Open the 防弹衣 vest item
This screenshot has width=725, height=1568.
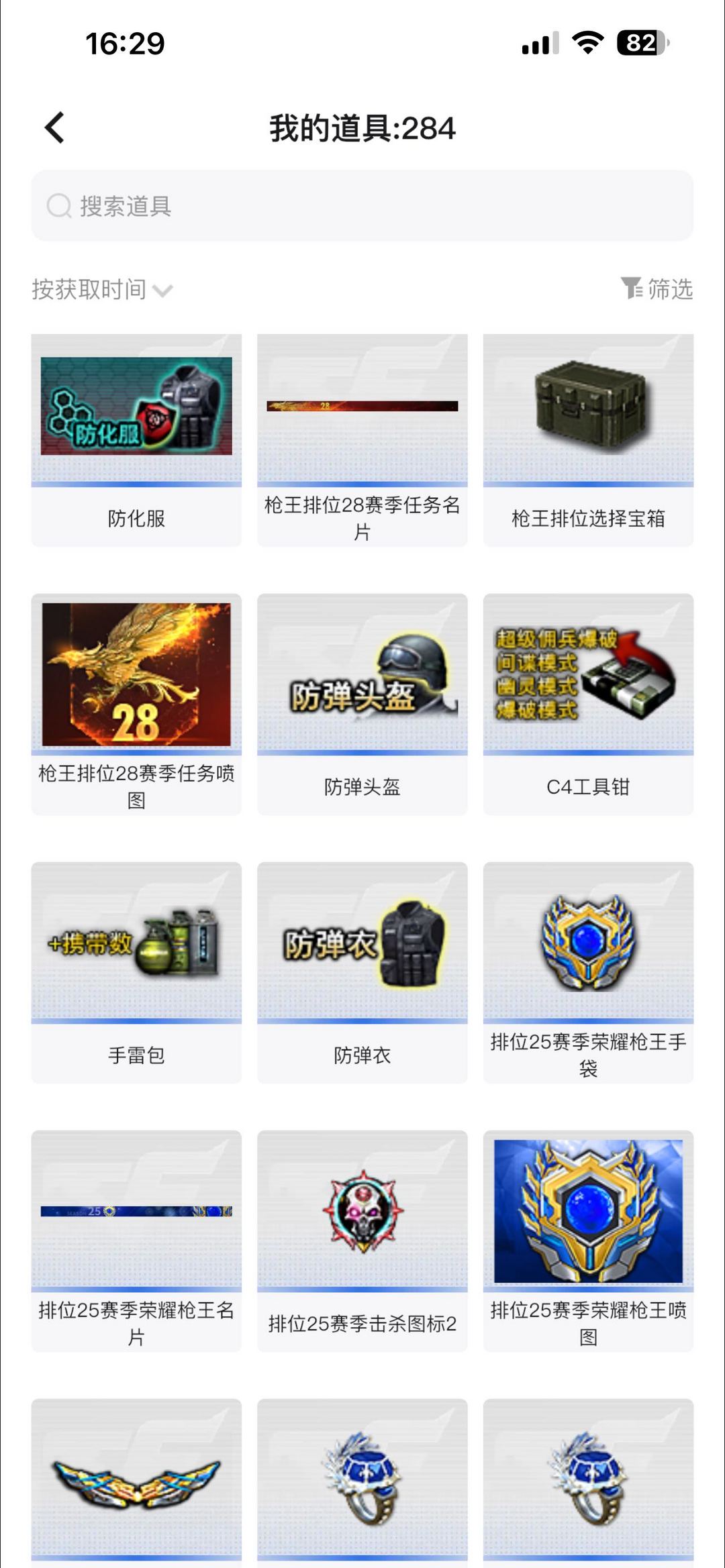[x=360, y=945]
